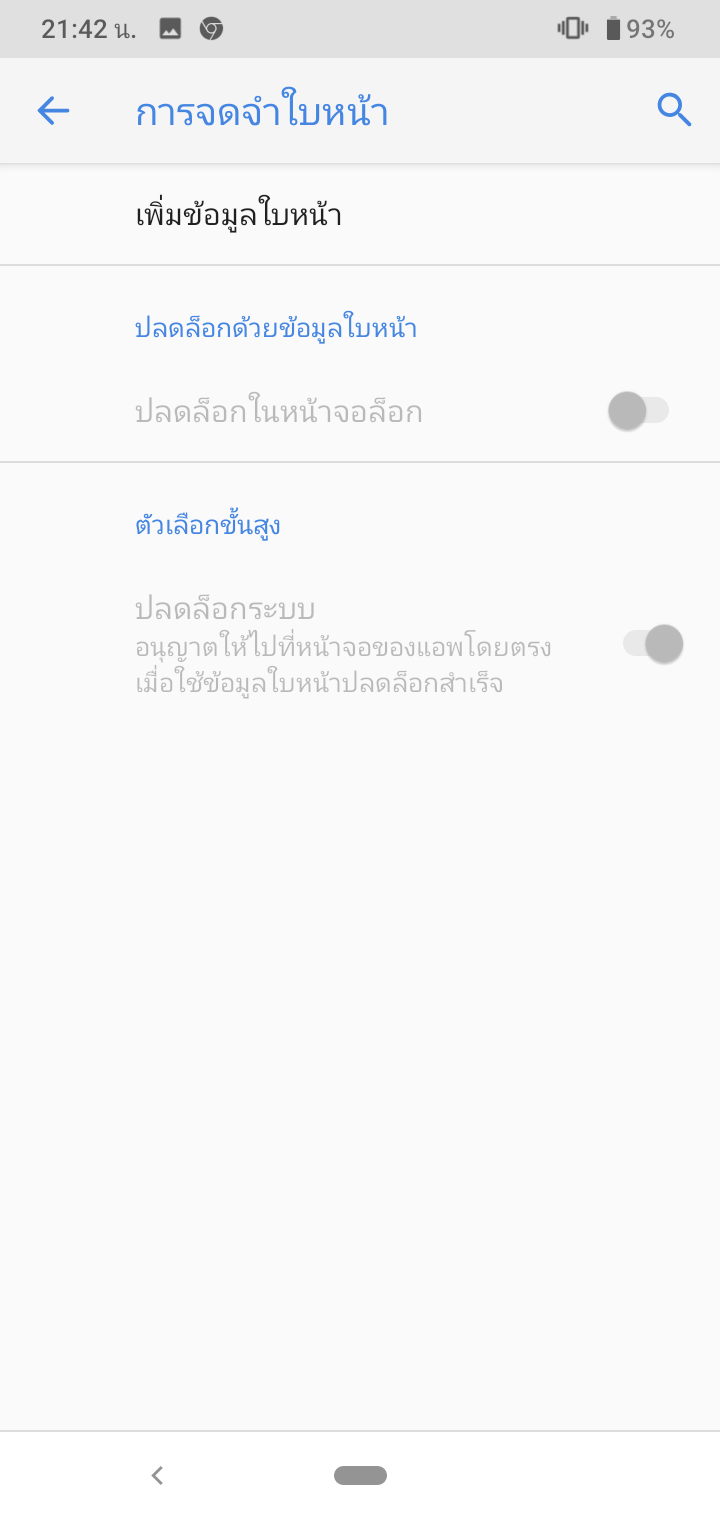Go back using the top-left arrow
The width and height of the screenshot is (720, 1520).
(x=53, y=111)
